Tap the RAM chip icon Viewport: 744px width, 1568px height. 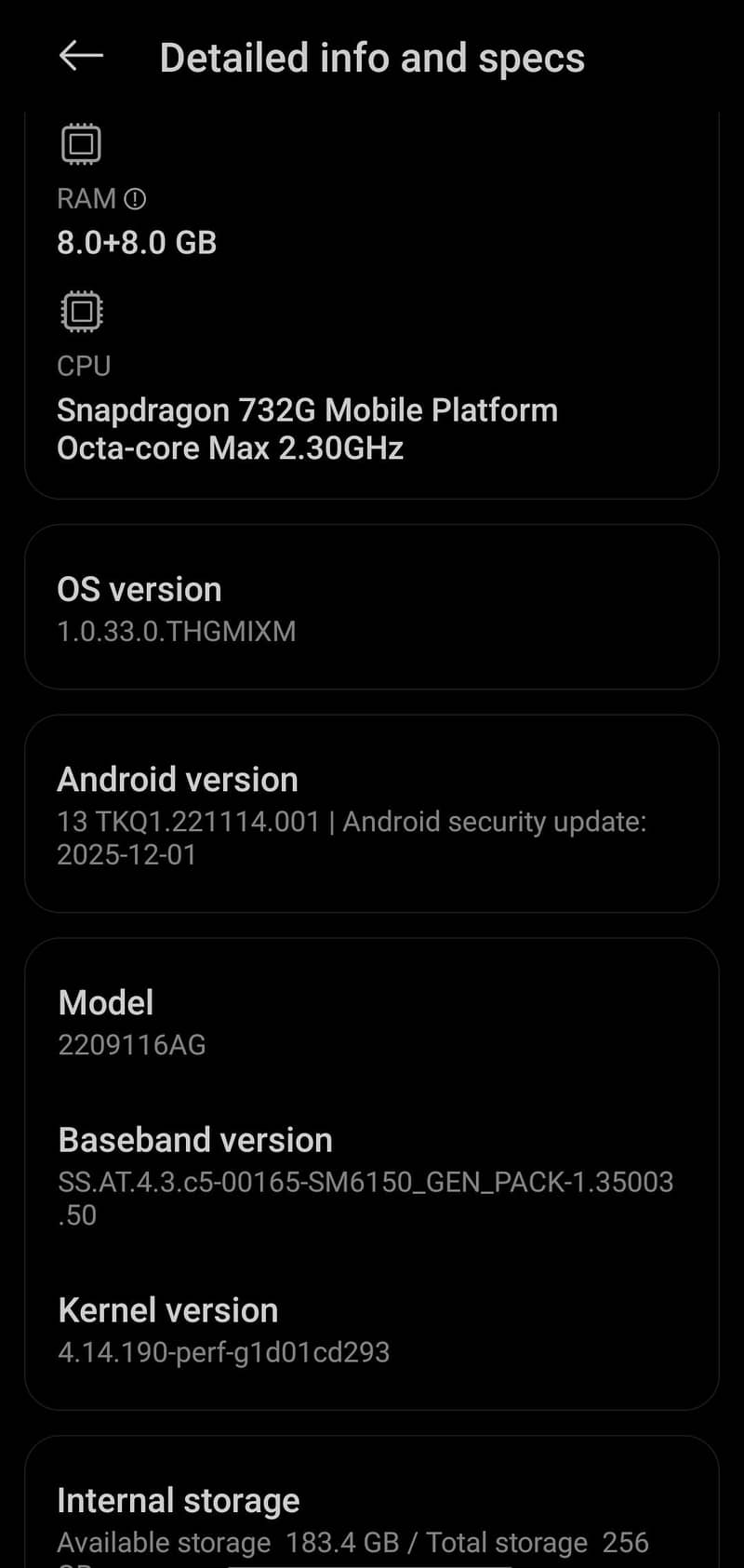pos(82,143)
